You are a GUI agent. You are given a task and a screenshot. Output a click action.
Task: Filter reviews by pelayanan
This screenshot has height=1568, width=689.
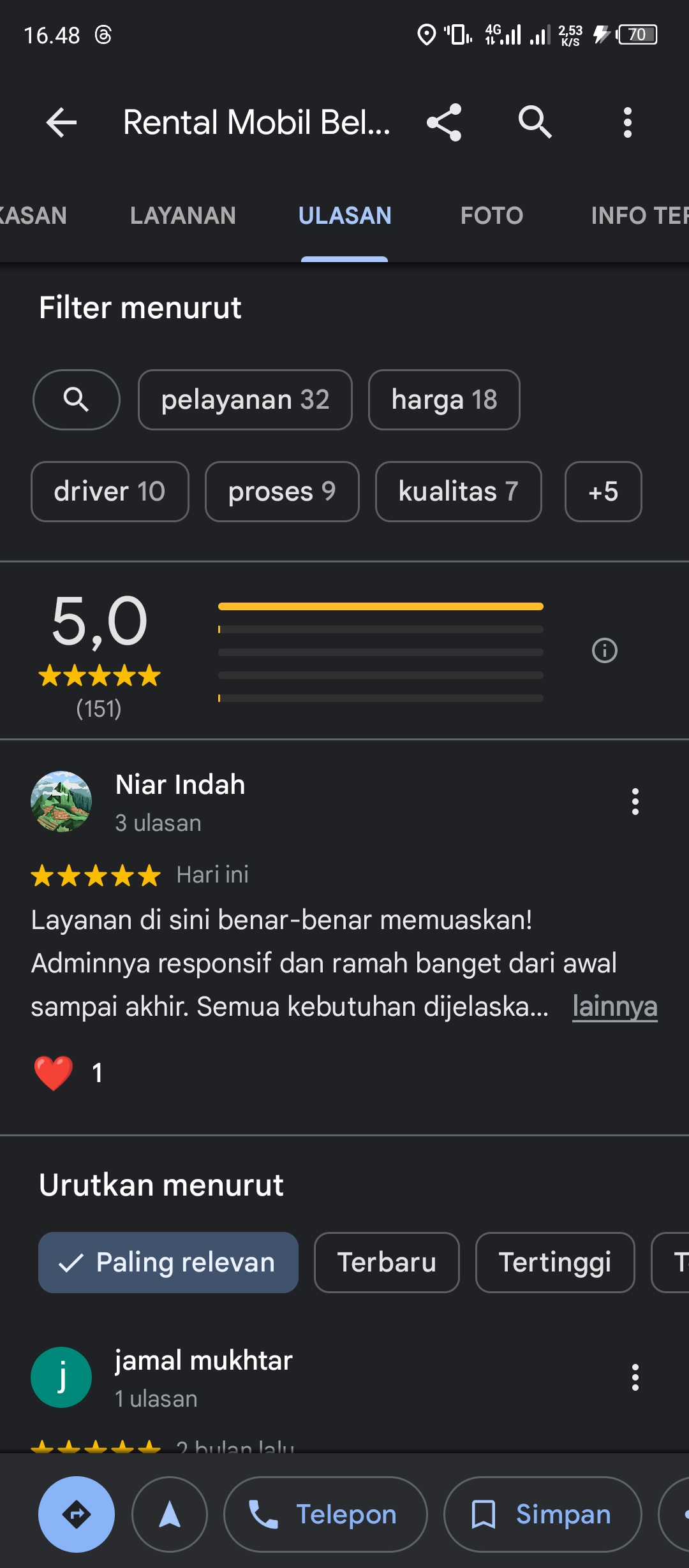point(245,400)
